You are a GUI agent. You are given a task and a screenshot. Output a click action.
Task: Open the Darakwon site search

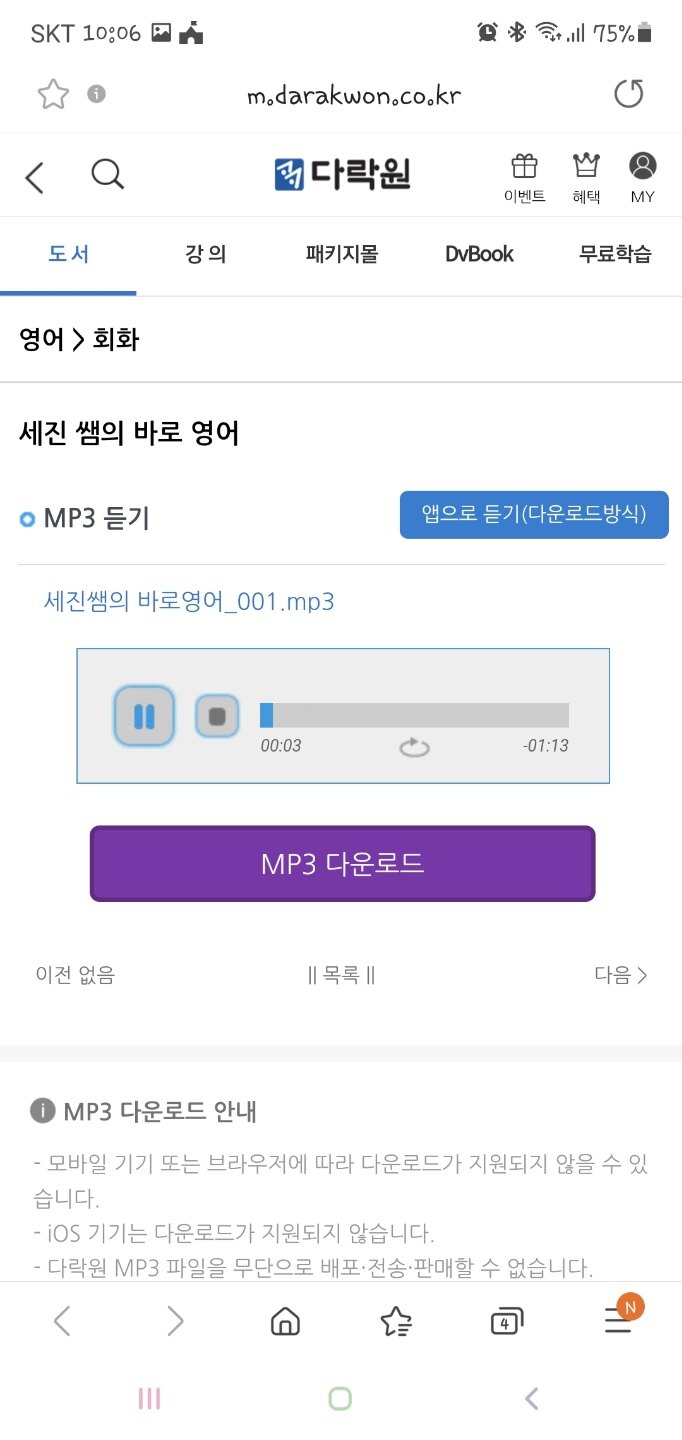click(x=107, y=175)
